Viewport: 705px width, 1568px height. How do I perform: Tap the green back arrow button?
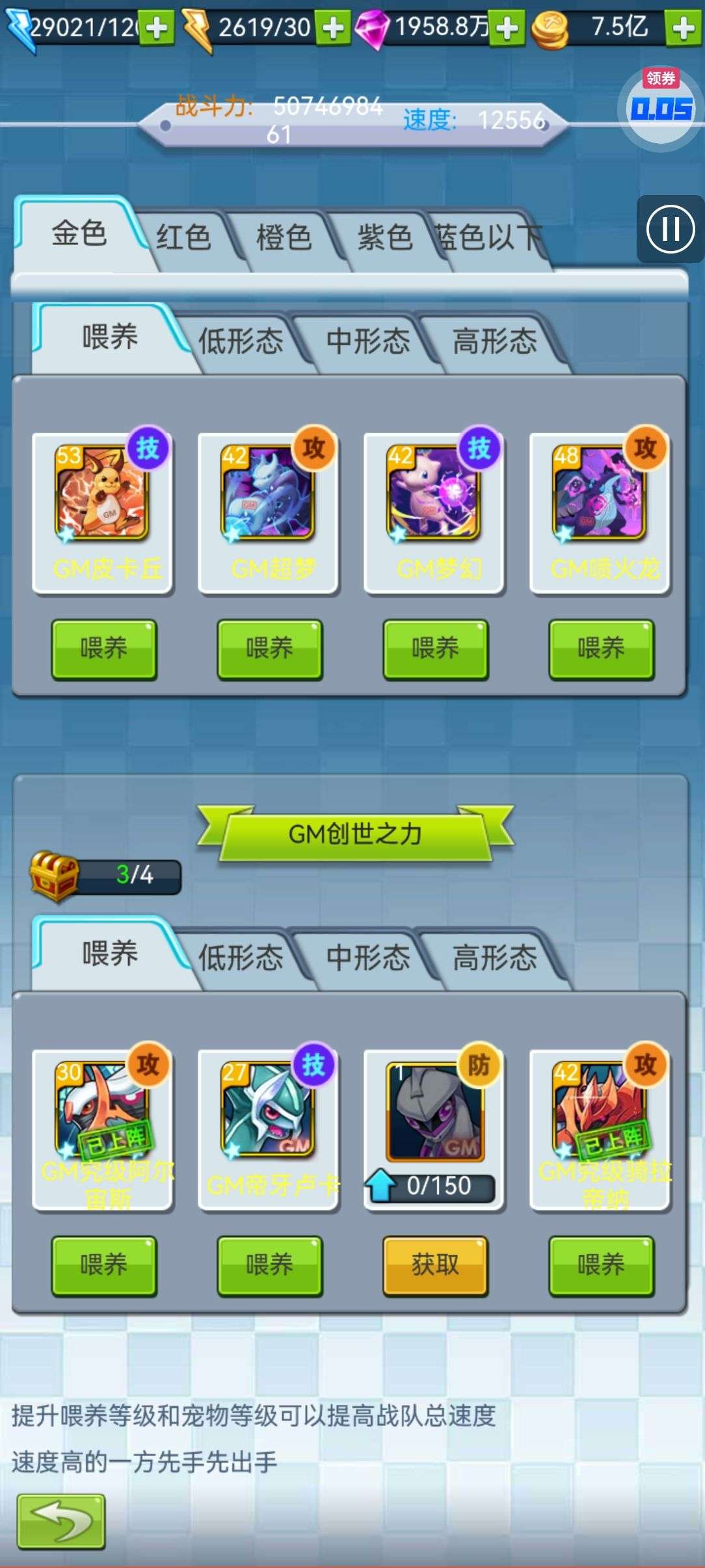point(61,1521)
